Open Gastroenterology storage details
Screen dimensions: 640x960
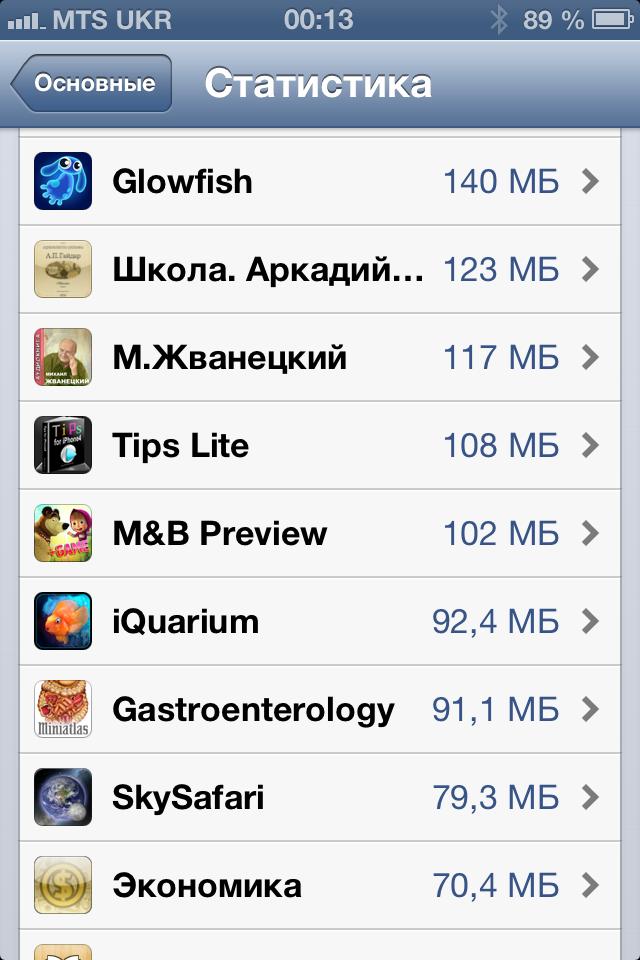pos(320,709)
